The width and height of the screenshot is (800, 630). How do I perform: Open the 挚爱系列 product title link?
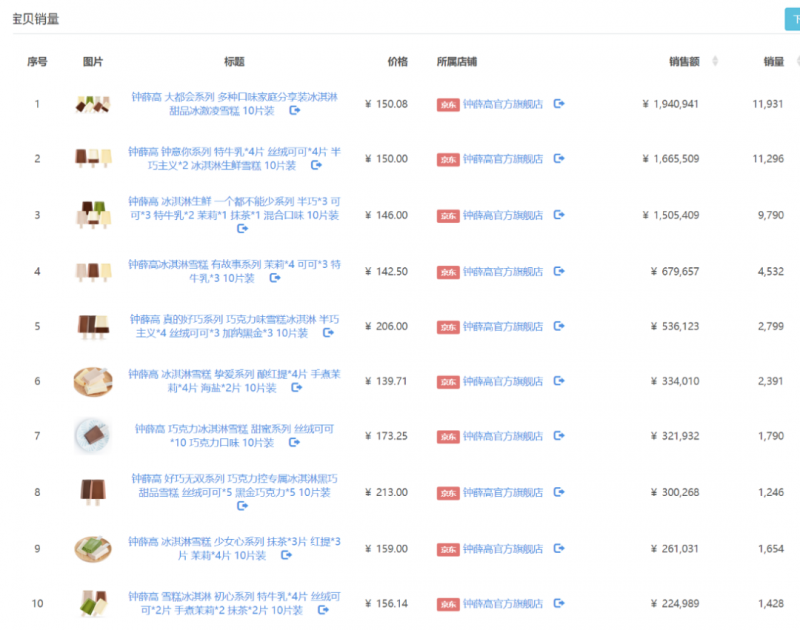pos(234,374)
